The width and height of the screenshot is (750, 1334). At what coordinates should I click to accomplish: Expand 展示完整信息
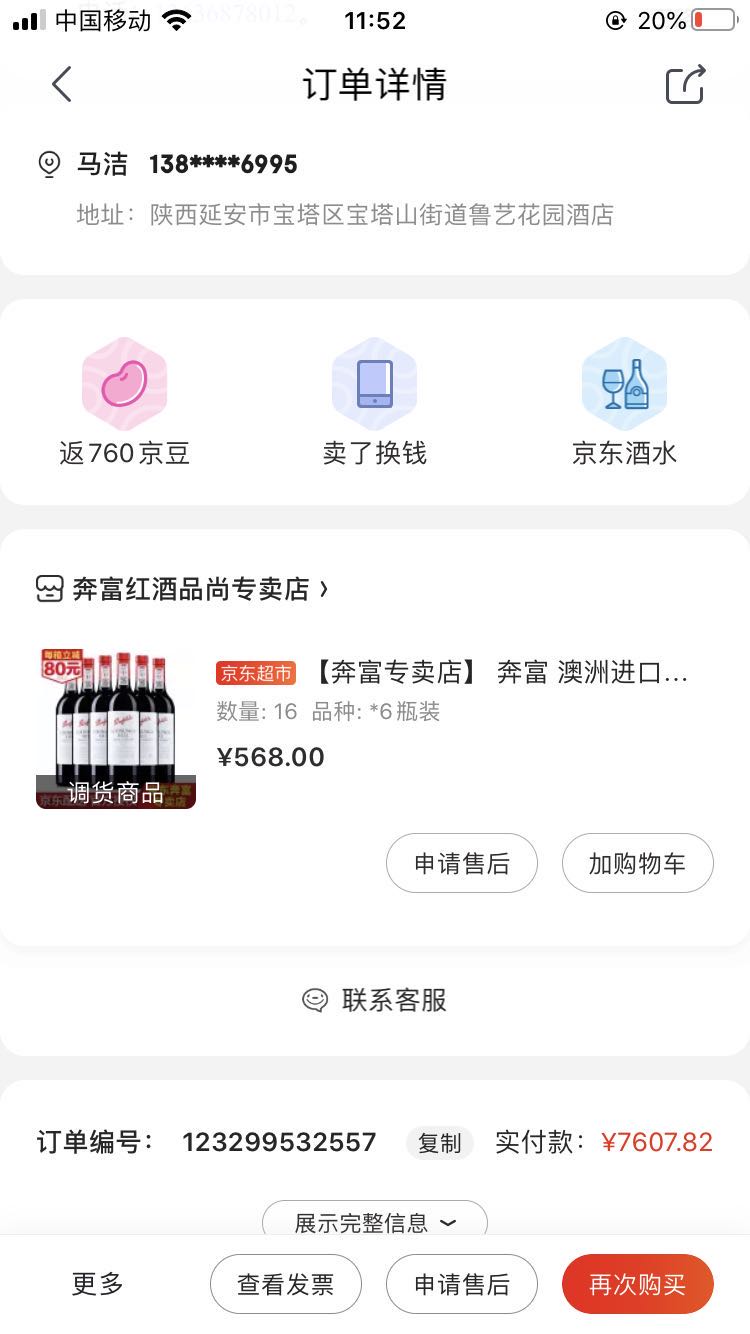pos(375,1222)
